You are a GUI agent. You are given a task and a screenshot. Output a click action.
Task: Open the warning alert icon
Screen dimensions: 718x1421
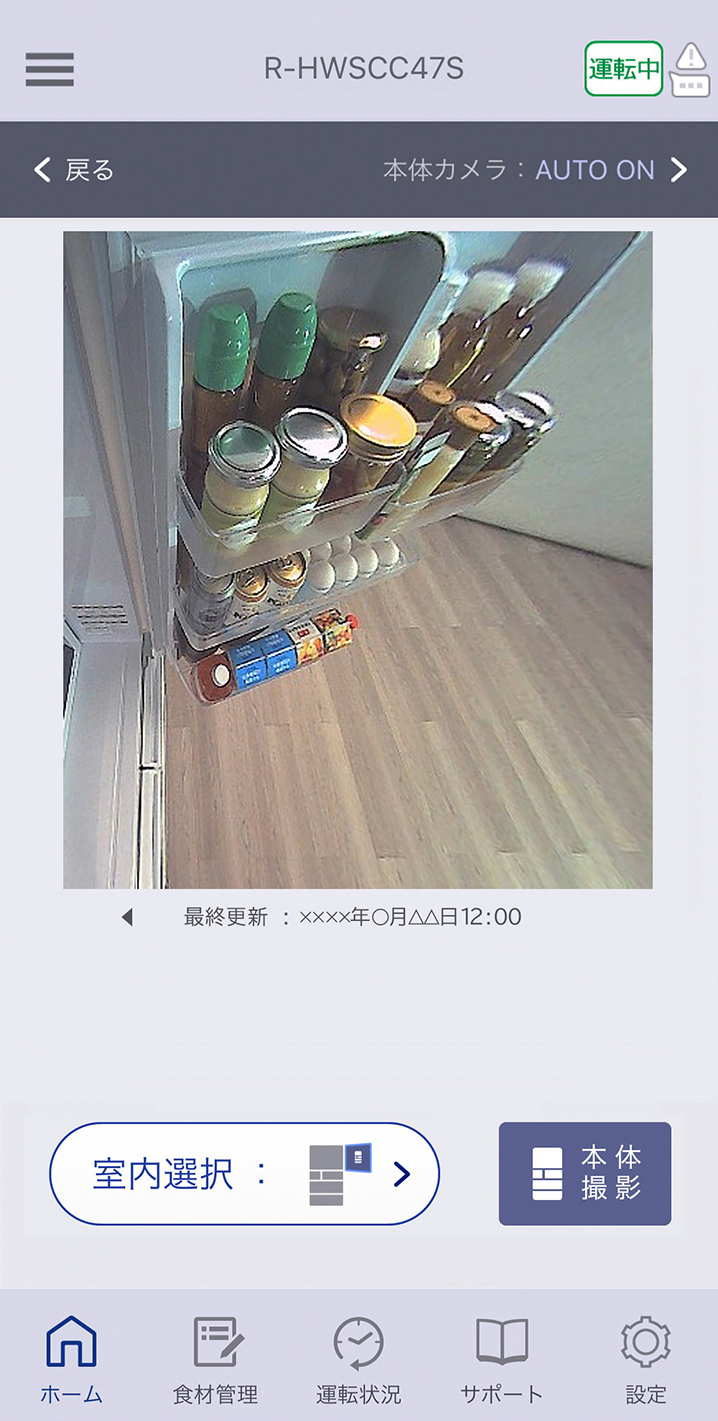coord(690,70)
